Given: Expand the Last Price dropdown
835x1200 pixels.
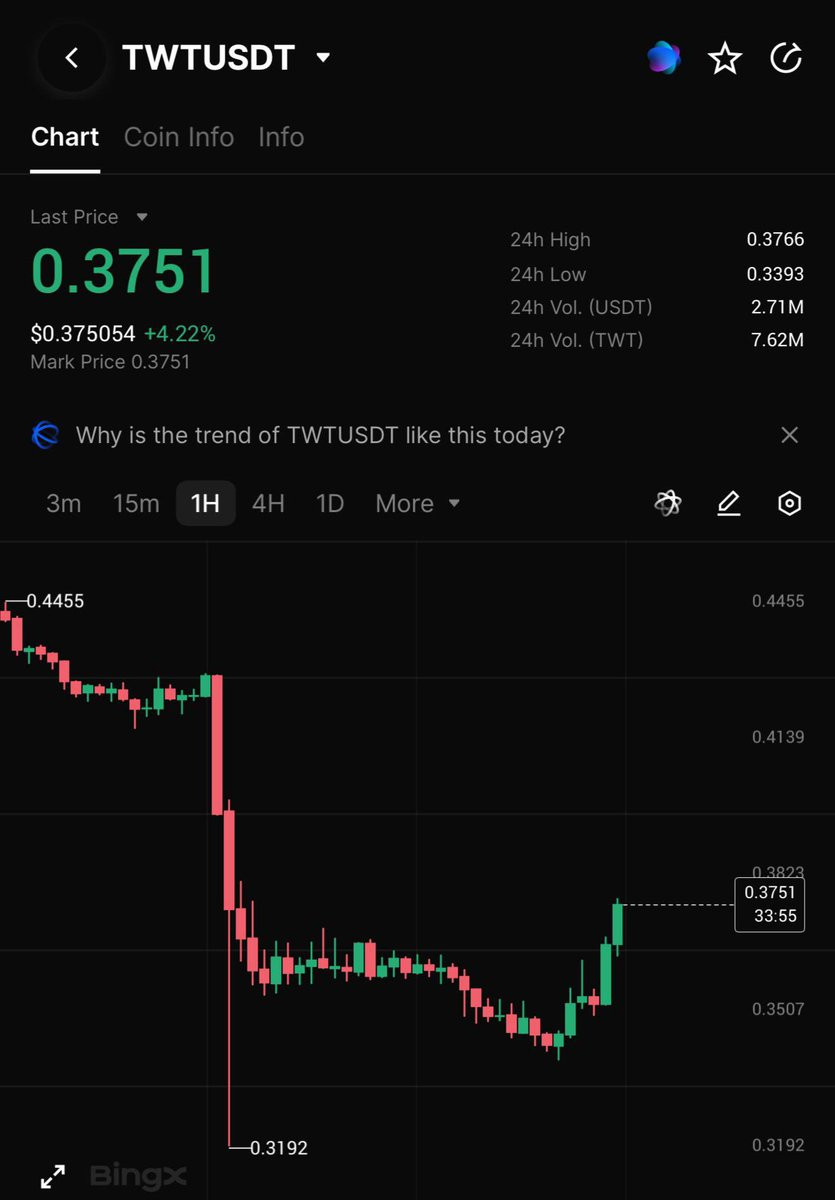Looking at the screenshot, I should click(141, 217).
